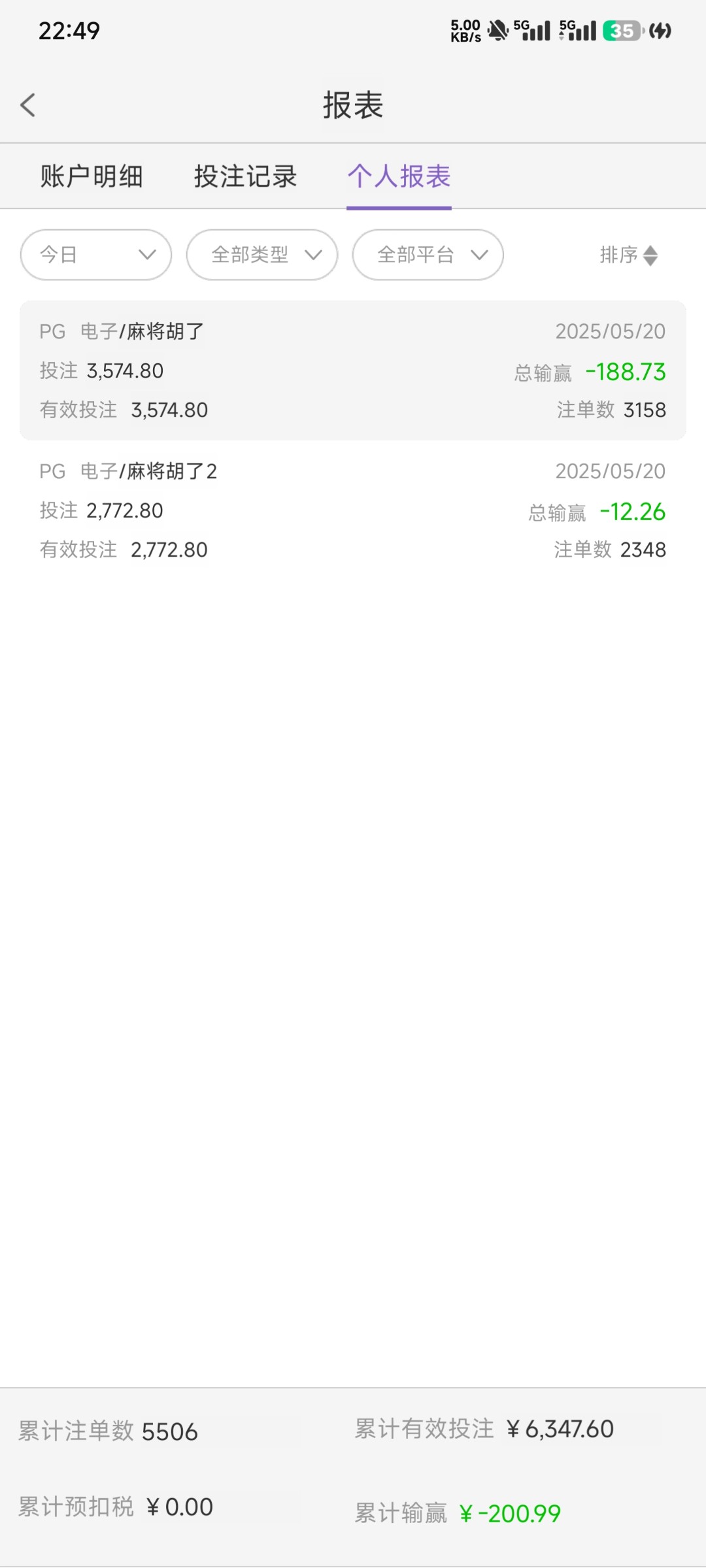The width and height of the screenshot is (706, 1568).
Task: Select the 个人报表 tab
Action: coord(399,176)
